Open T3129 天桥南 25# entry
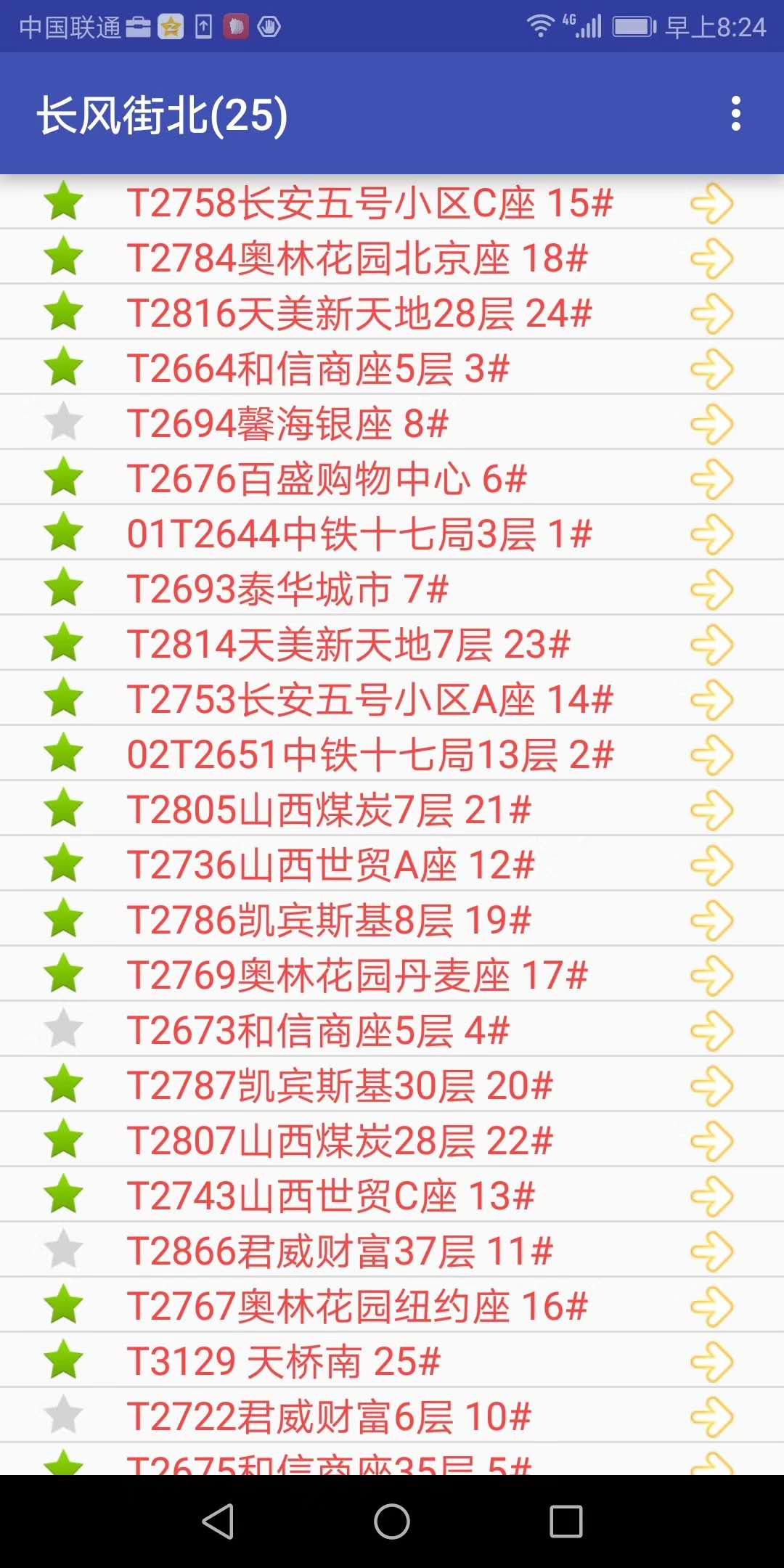The image size is (784, 1568). (283, 1362)
